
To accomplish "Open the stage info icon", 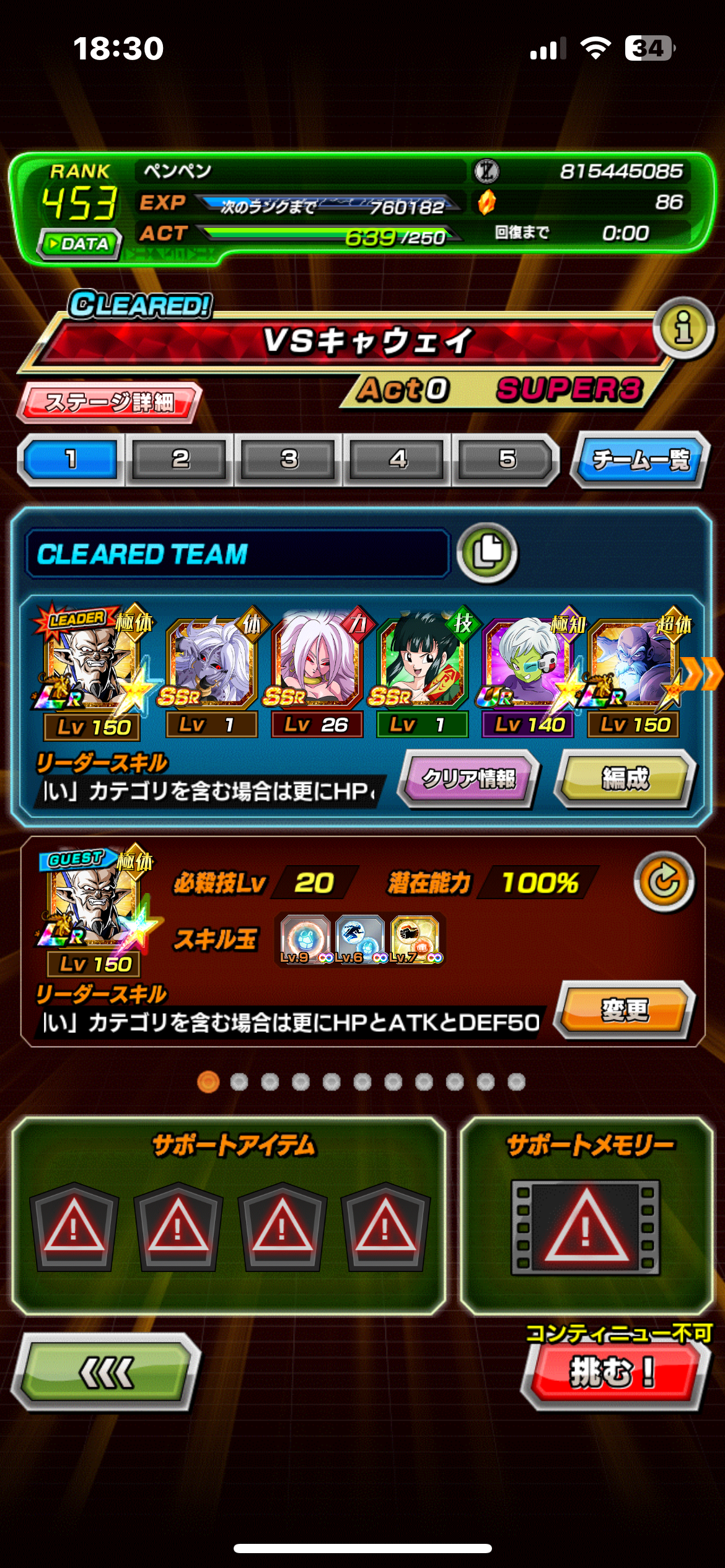I will [x=683, y=328].
